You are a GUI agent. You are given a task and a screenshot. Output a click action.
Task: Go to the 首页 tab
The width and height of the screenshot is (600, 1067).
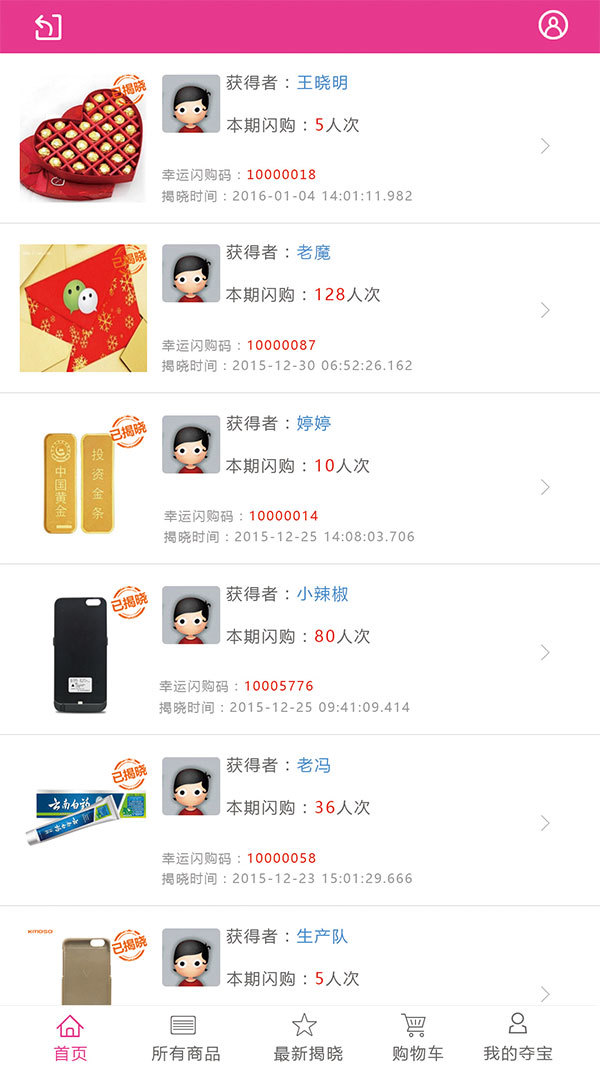[71, 1037]
